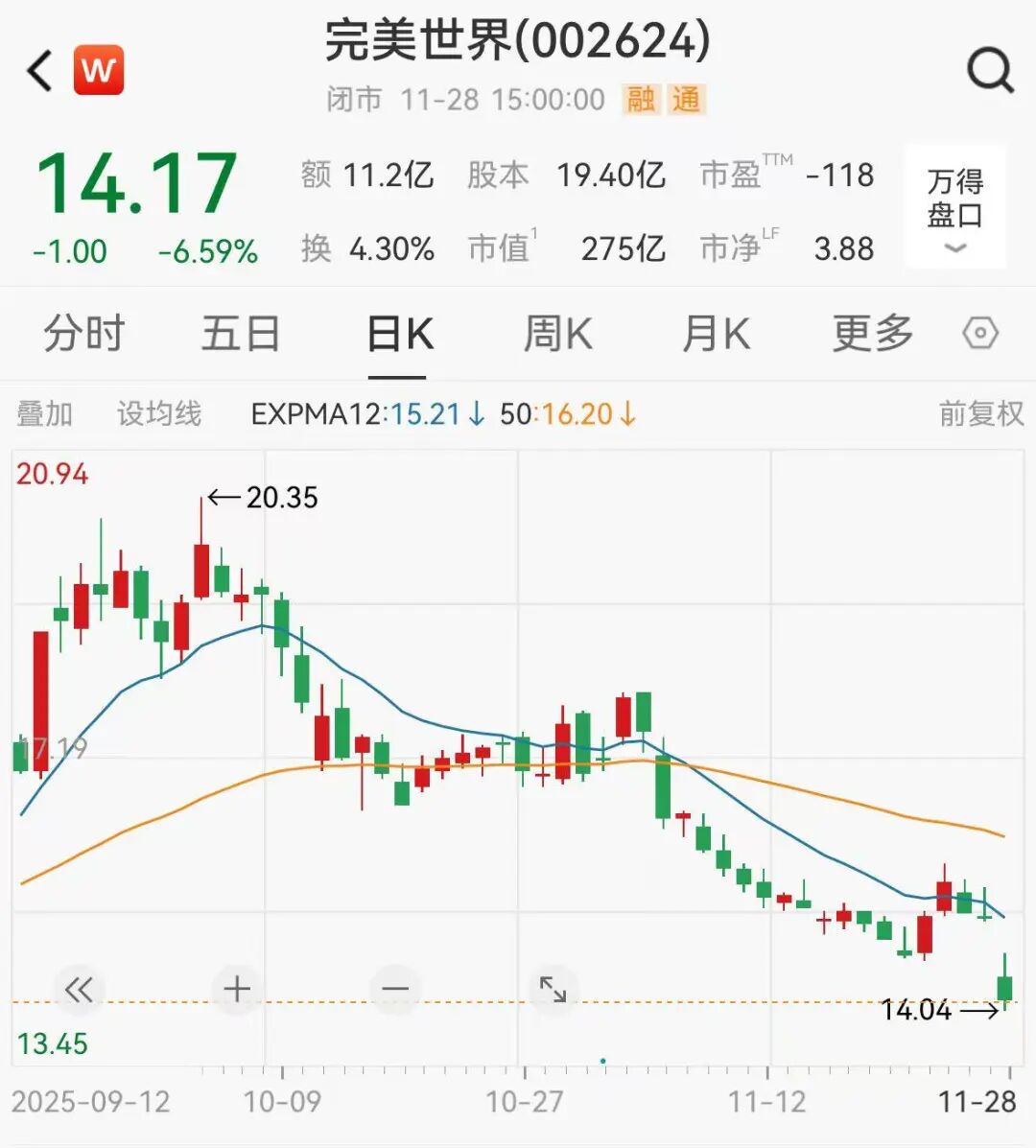
Task: Change the 前复权 price adjustment mode
Action: click(x=980, y=414)
